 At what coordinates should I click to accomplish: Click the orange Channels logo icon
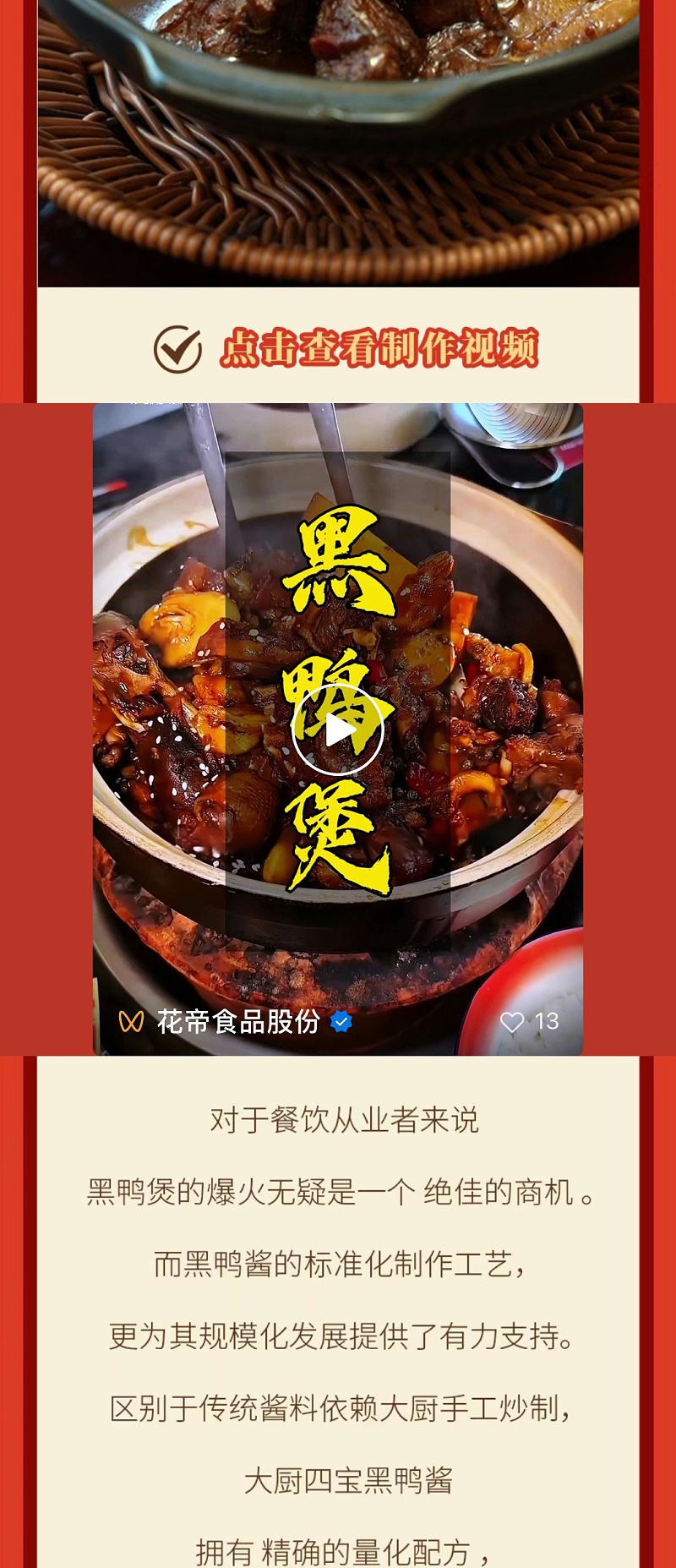[x=131, y=1020]
